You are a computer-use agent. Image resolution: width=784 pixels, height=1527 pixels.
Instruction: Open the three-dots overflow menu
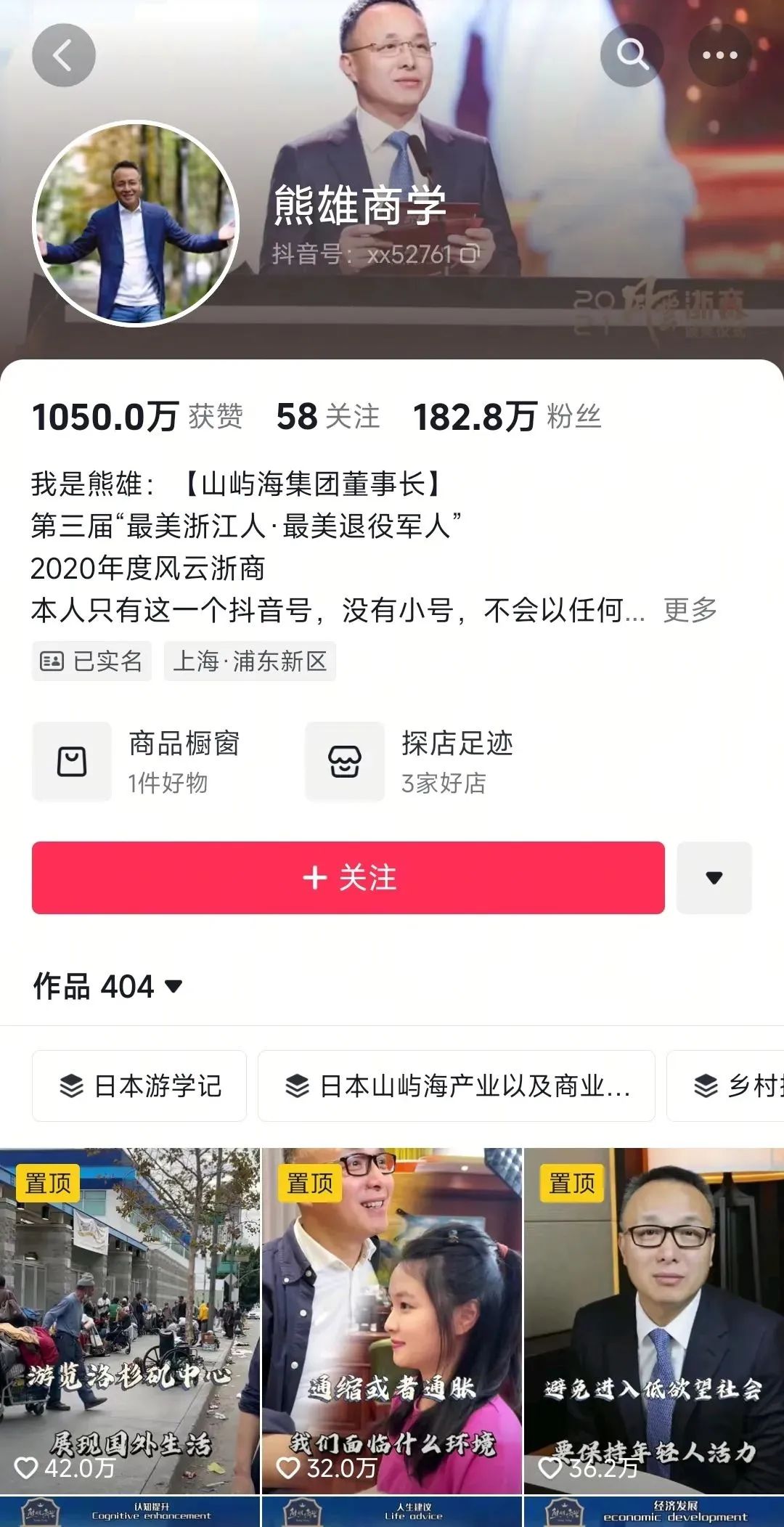pos(719,55)
